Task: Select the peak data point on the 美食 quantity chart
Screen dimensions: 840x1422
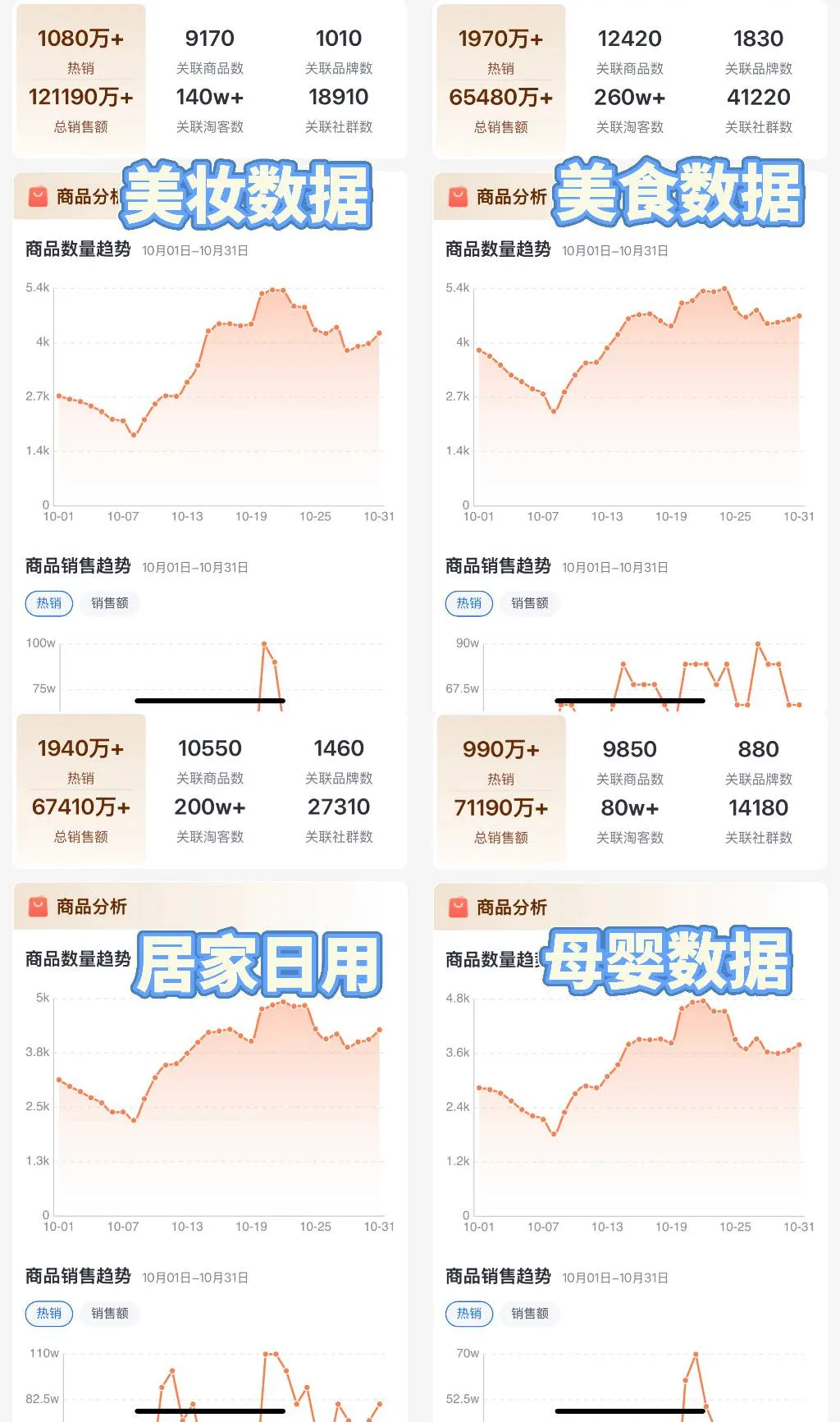Action: point(726,289)
